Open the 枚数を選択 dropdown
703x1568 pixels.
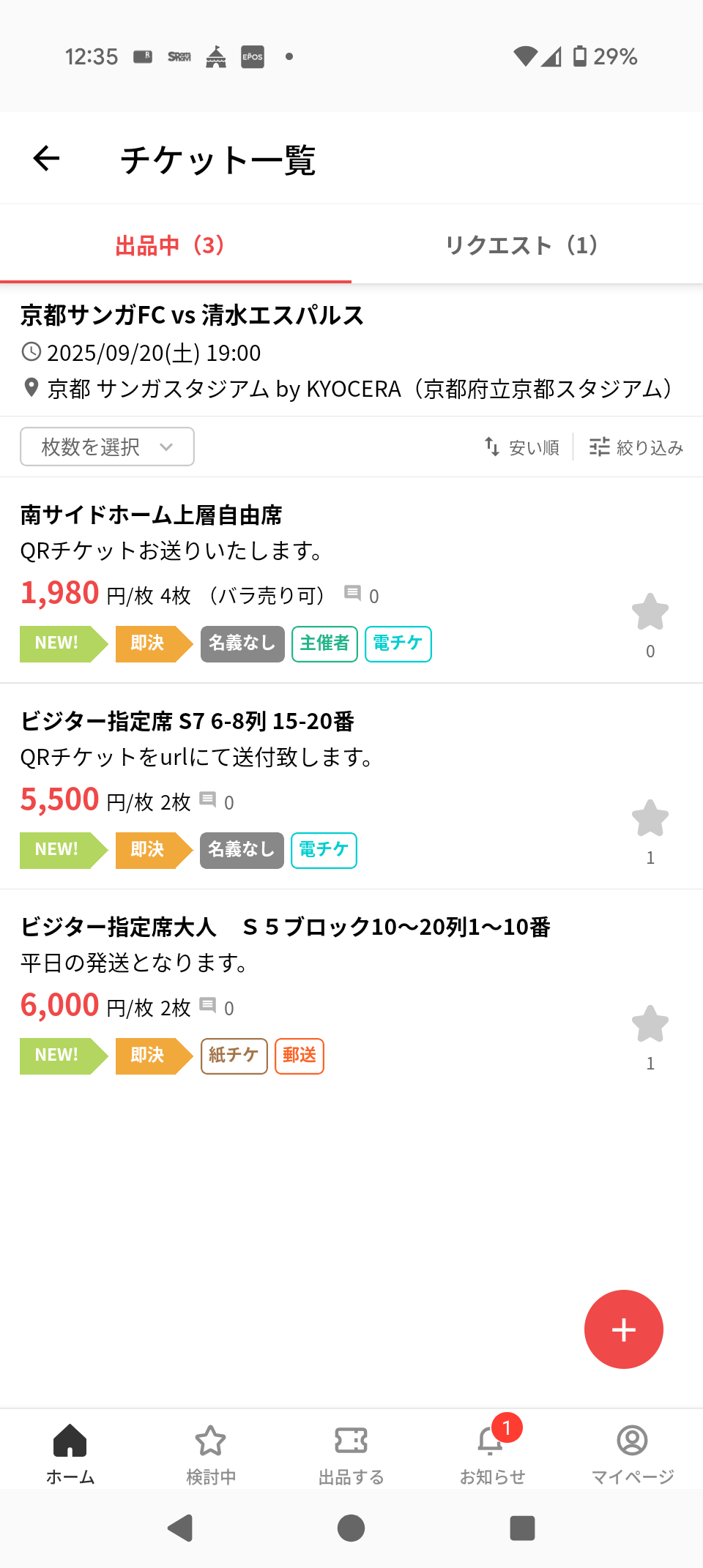coord(107,447)
